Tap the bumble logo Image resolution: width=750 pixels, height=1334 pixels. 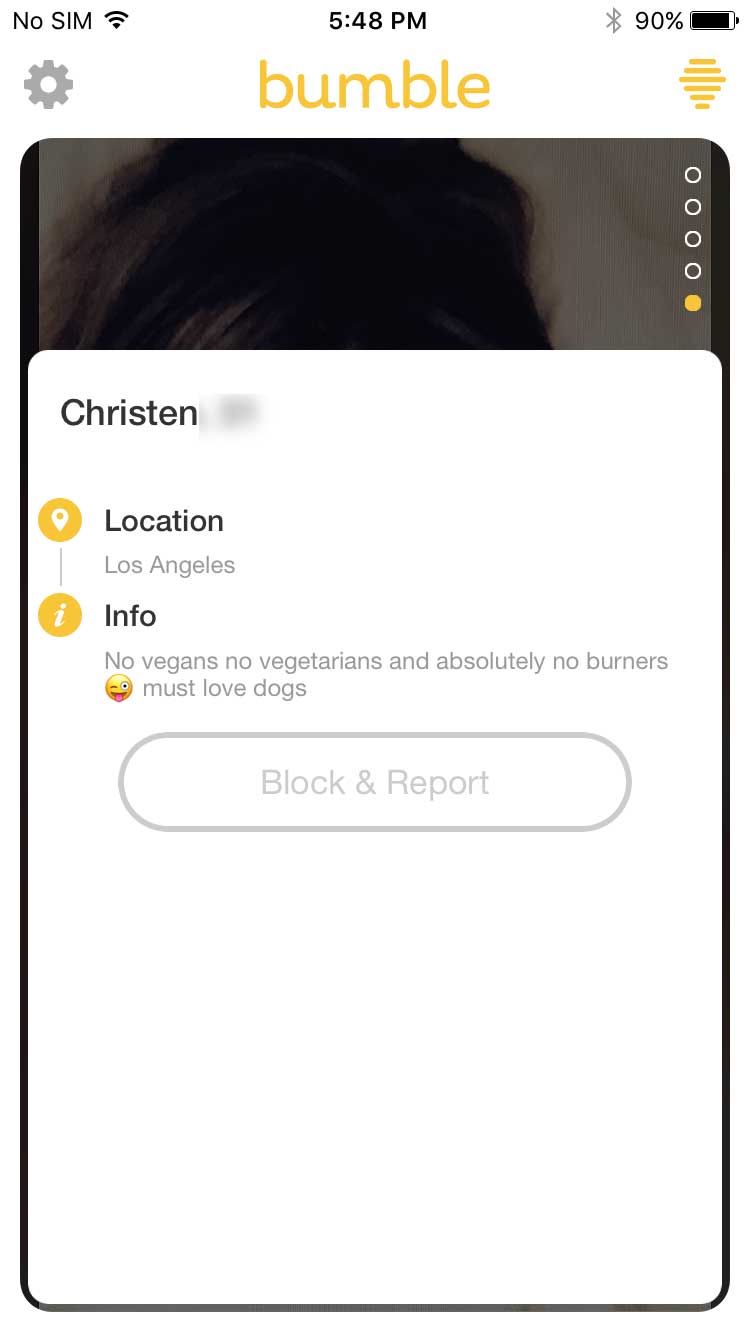click(374, 85)
